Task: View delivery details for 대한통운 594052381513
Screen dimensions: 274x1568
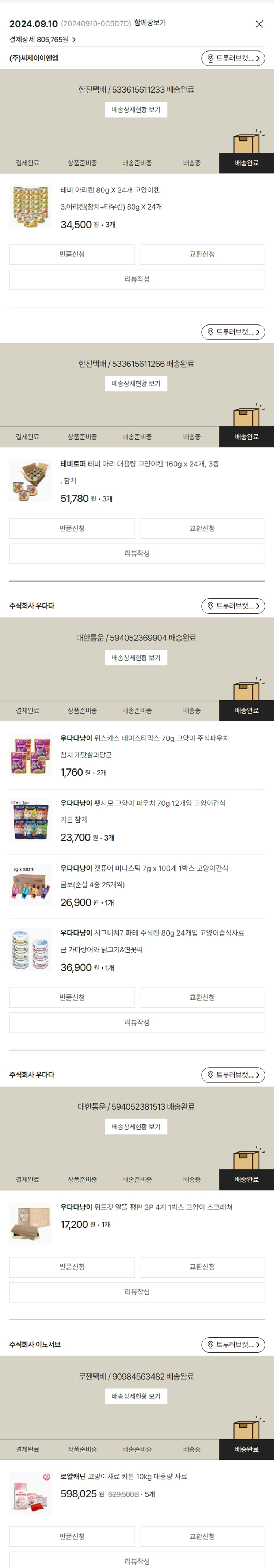Action: point(136,1126)
